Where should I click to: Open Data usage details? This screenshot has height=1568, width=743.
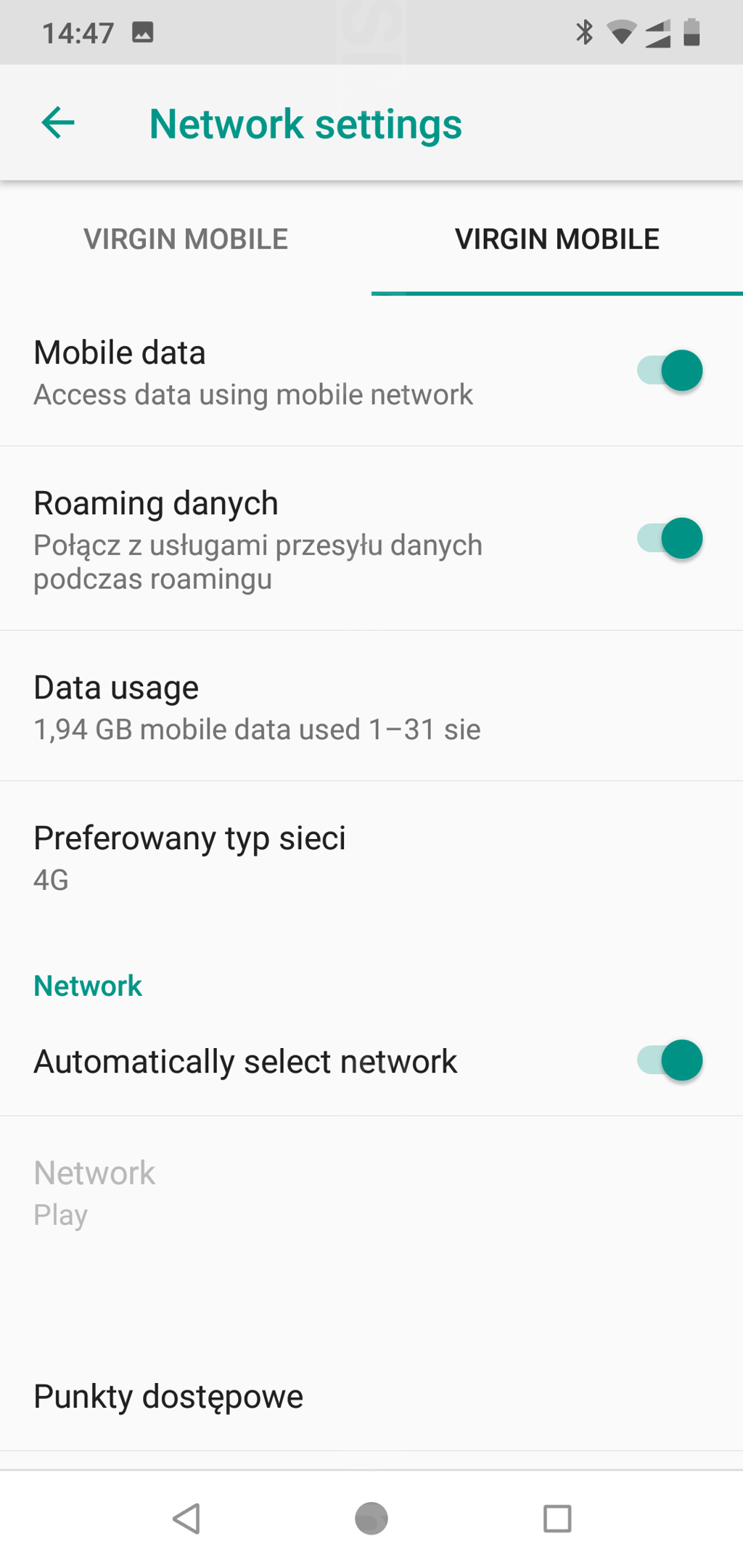(371, 706)
